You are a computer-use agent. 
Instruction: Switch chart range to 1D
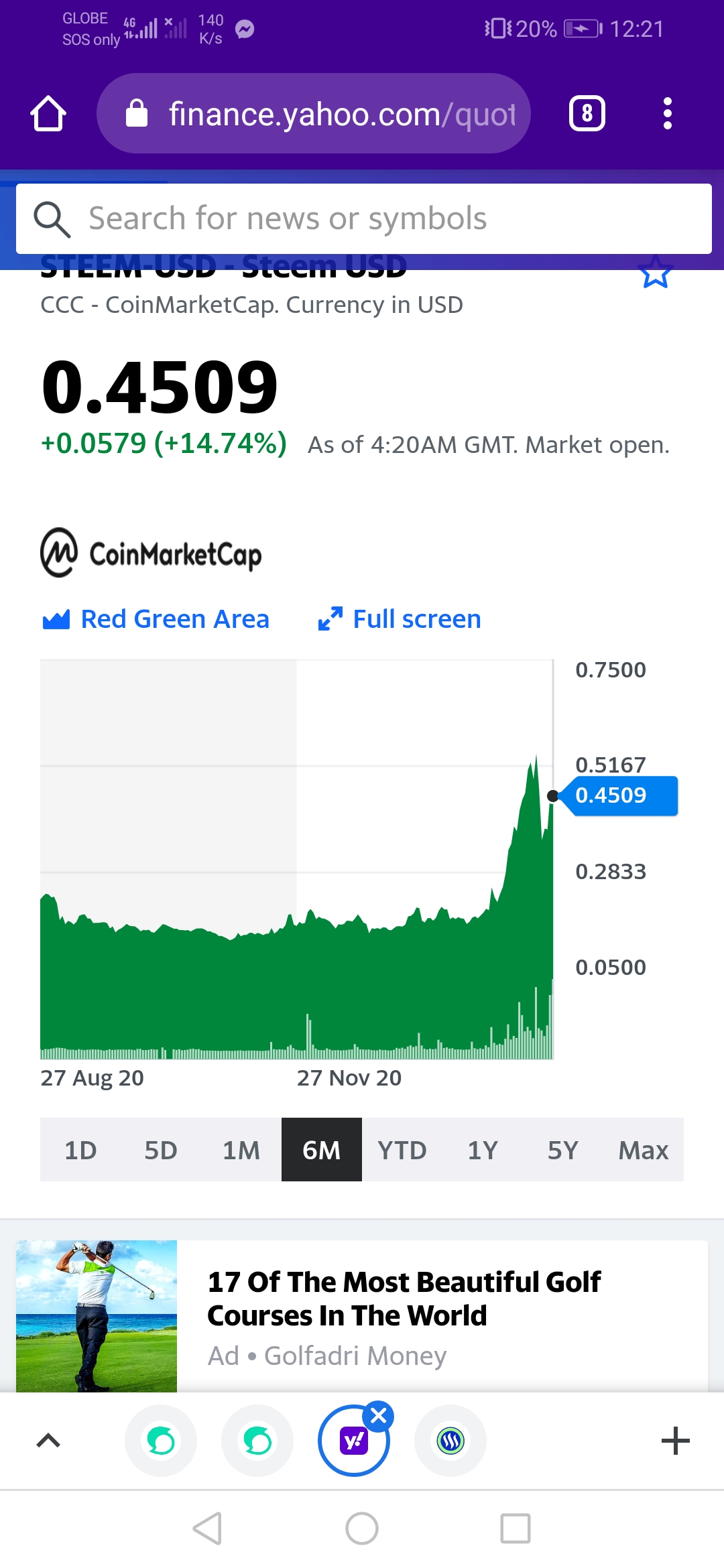80,1150
